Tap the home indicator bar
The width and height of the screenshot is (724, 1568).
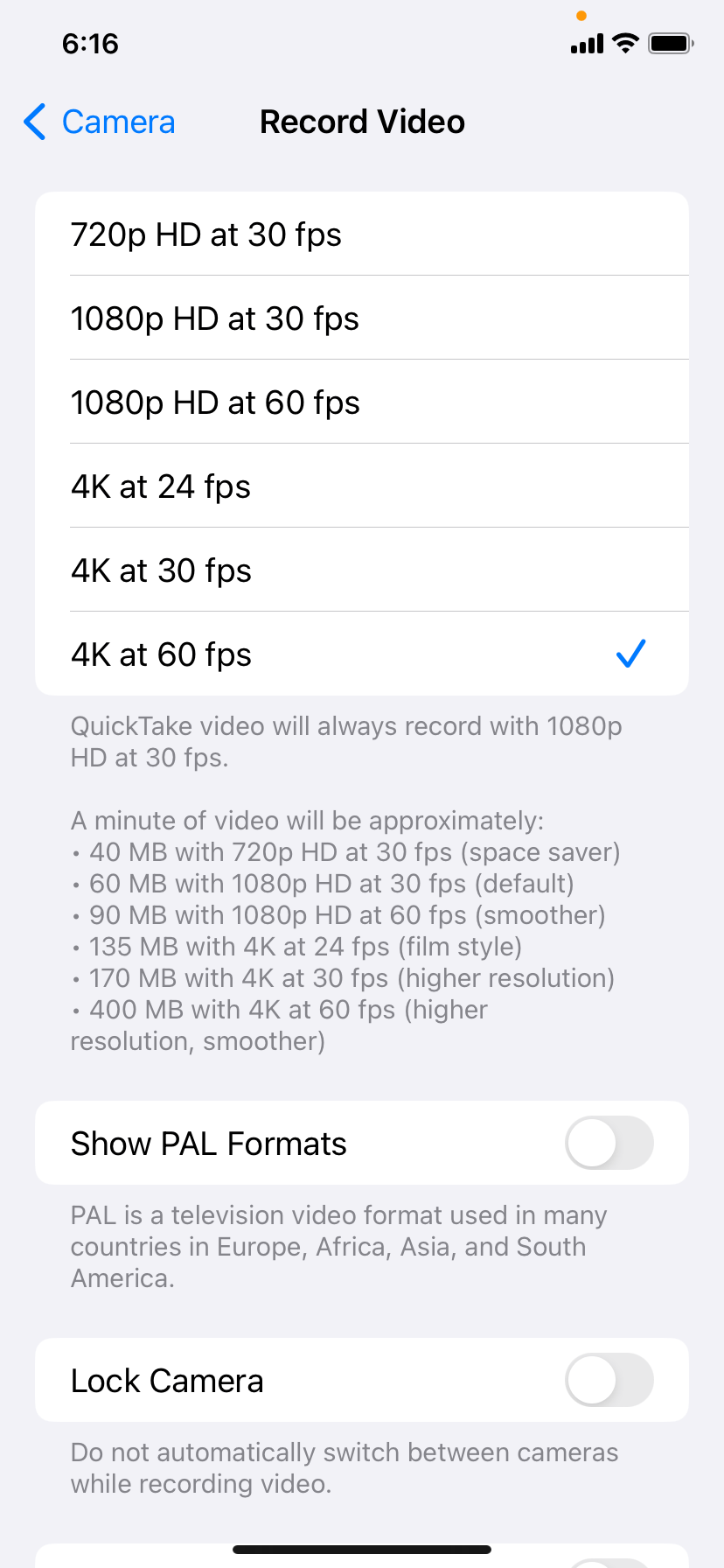[362, 1548]
